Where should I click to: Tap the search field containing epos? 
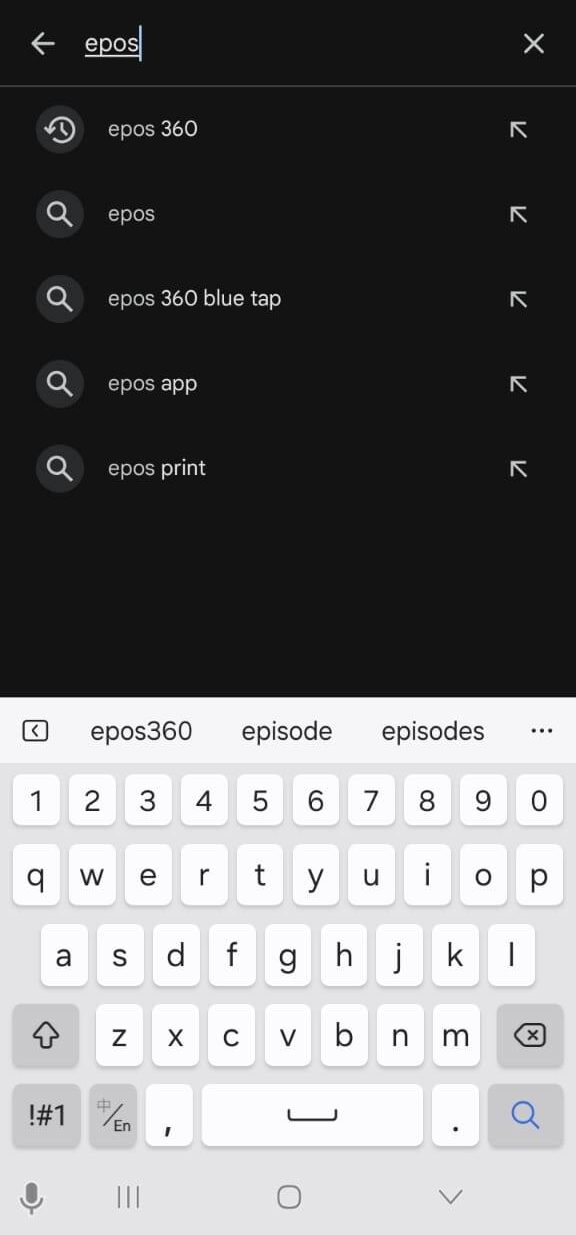tap(290, 44)
